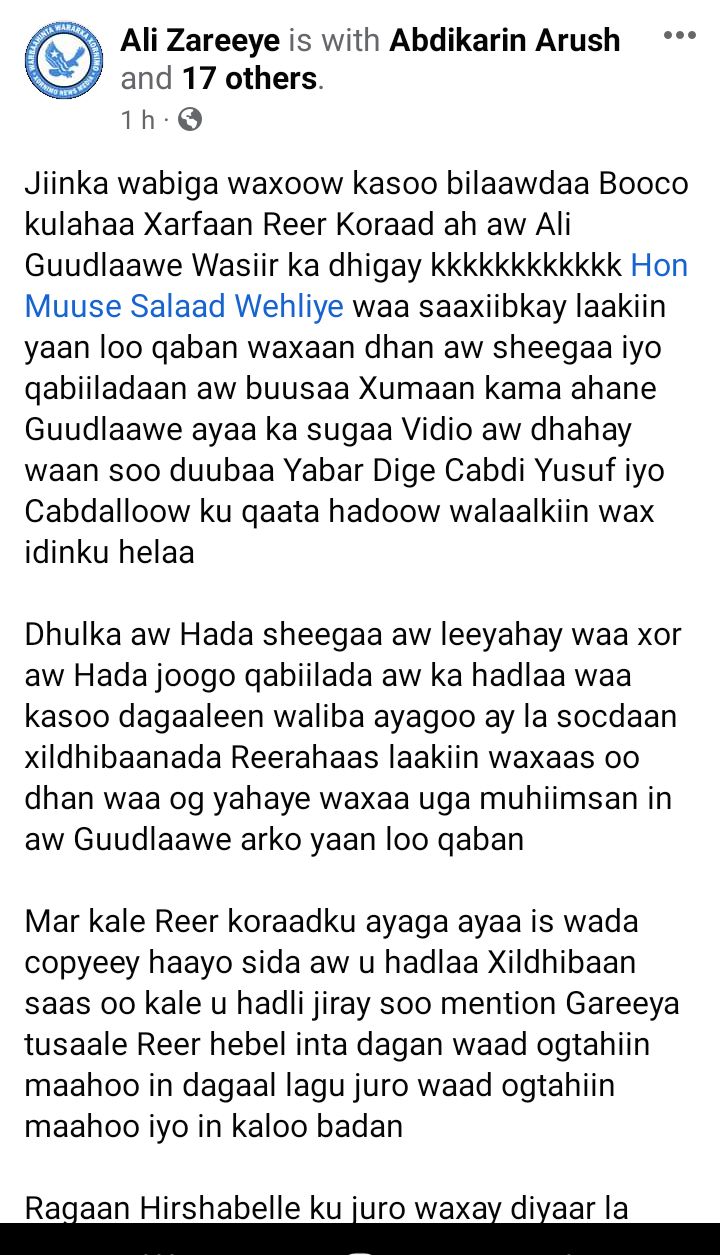Open Ali Zareeye's profile name link

[x=200, y=41]
